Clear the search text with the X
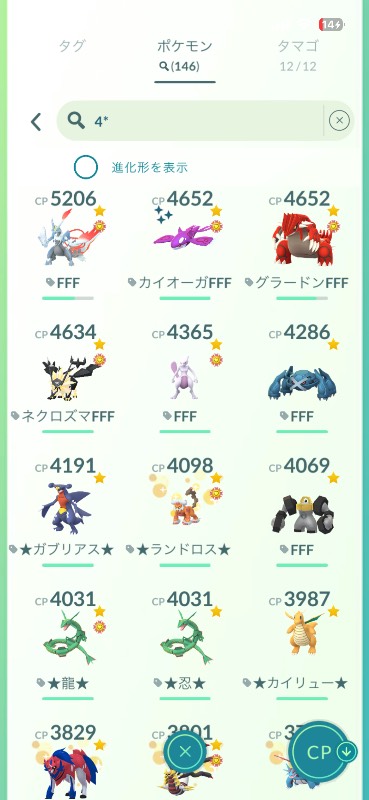The width and height of the screenshot is (369, 800). 339,121
